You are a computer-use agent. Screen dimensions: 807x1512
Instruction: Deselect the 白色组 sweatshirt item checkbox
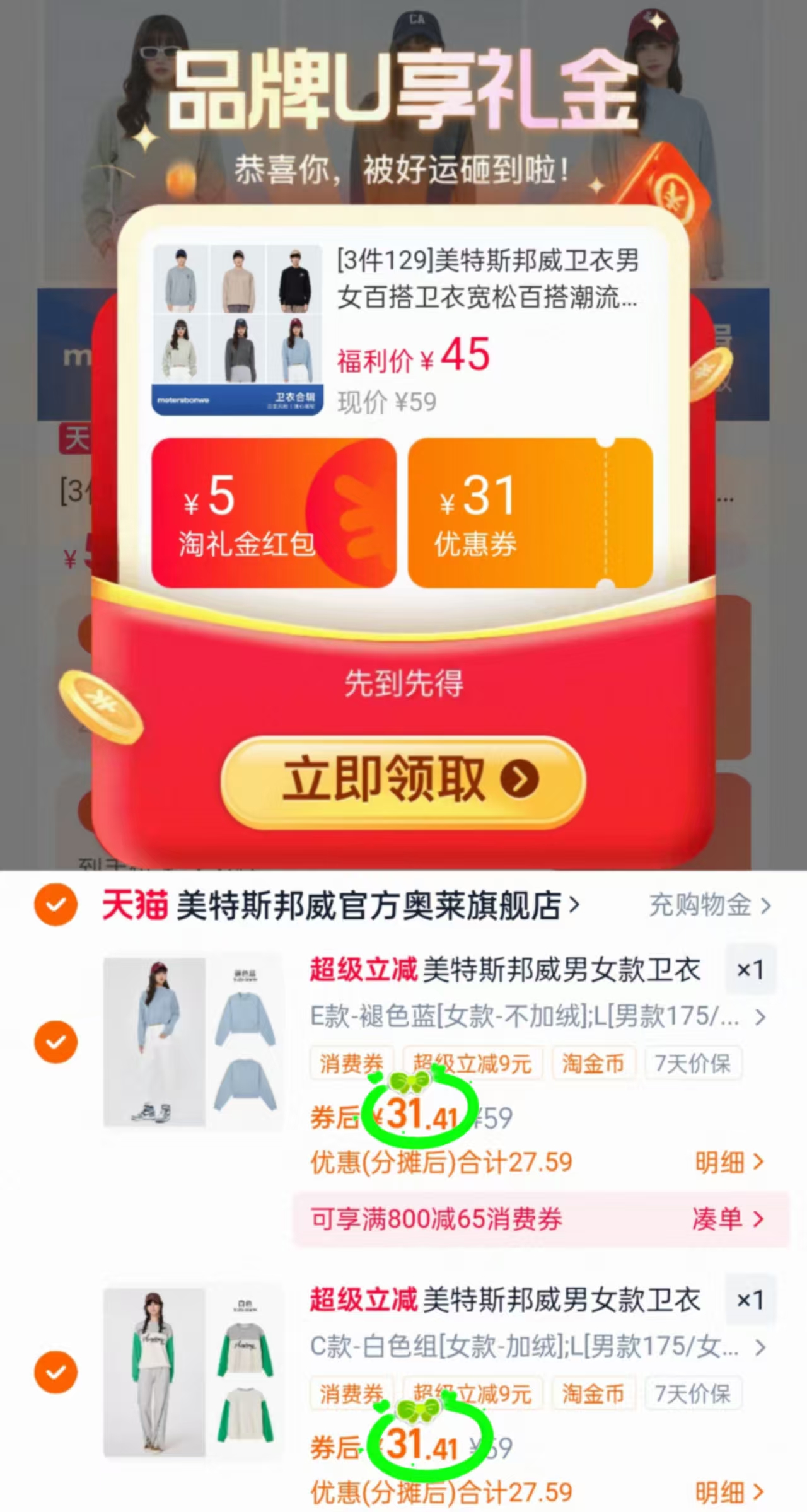point(55,1371)
